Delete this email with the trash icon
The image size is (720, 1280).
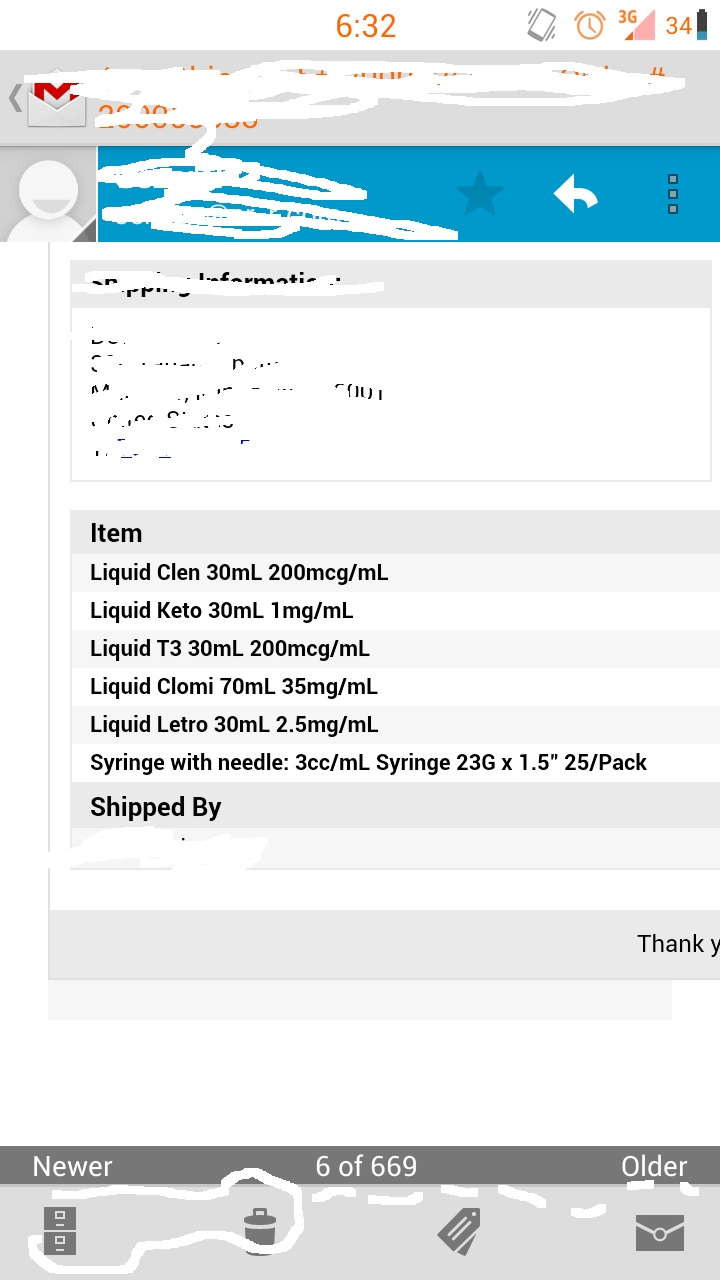pos(260,1229)
